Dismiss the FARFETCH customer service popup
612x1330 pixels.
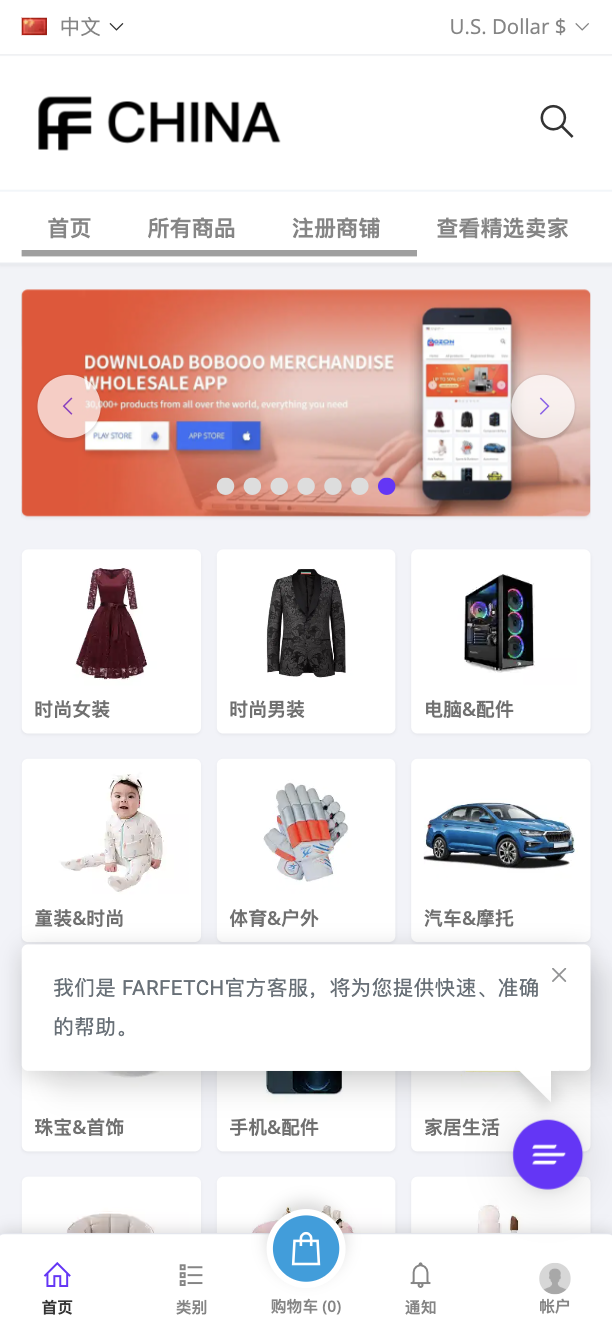[x=559, y=975]
